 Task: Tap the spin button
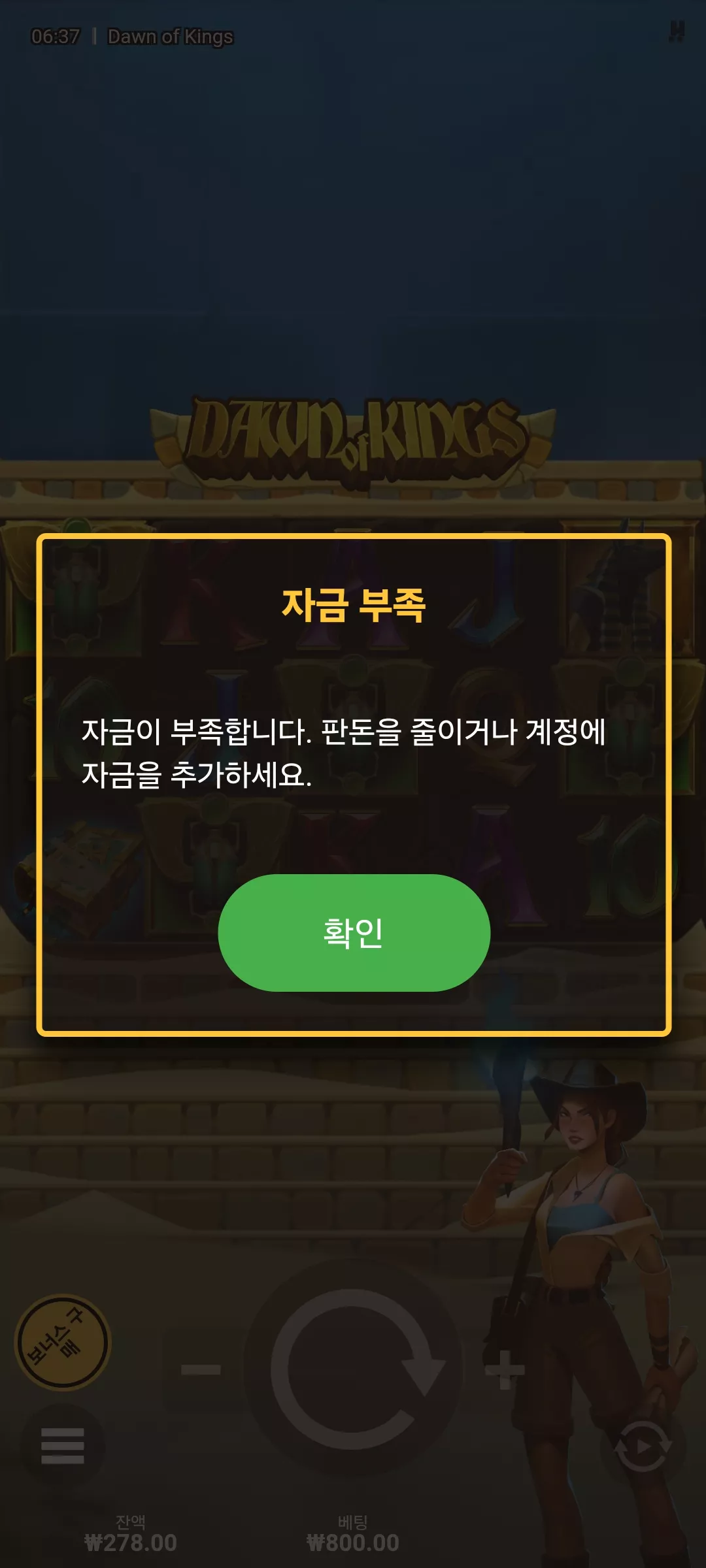click(x=354, y=1369)
